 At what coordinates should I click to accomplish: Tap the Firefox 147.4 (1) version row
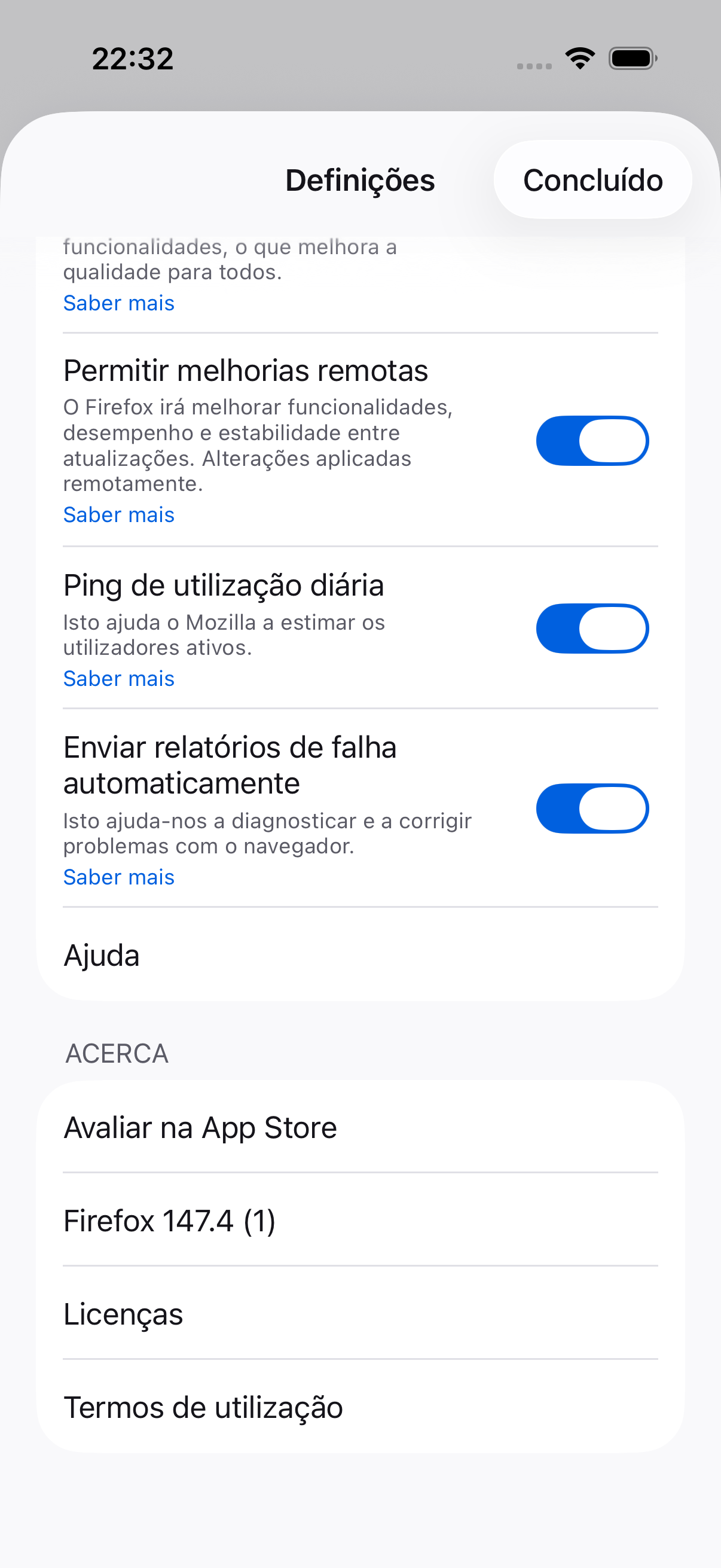tap(360, 1221)
